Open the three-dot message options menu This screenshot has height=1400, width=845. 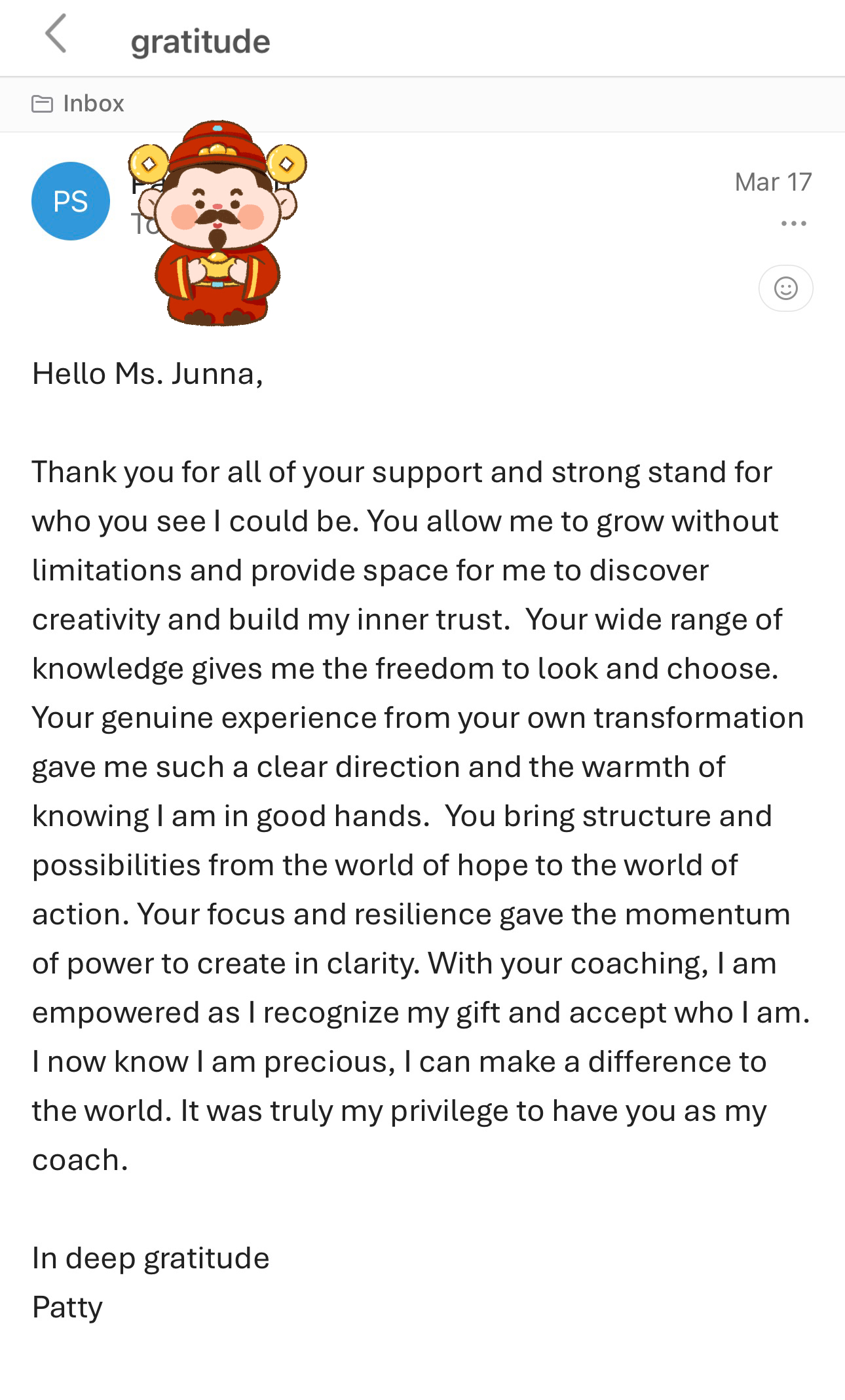click(x=793, y=223)
